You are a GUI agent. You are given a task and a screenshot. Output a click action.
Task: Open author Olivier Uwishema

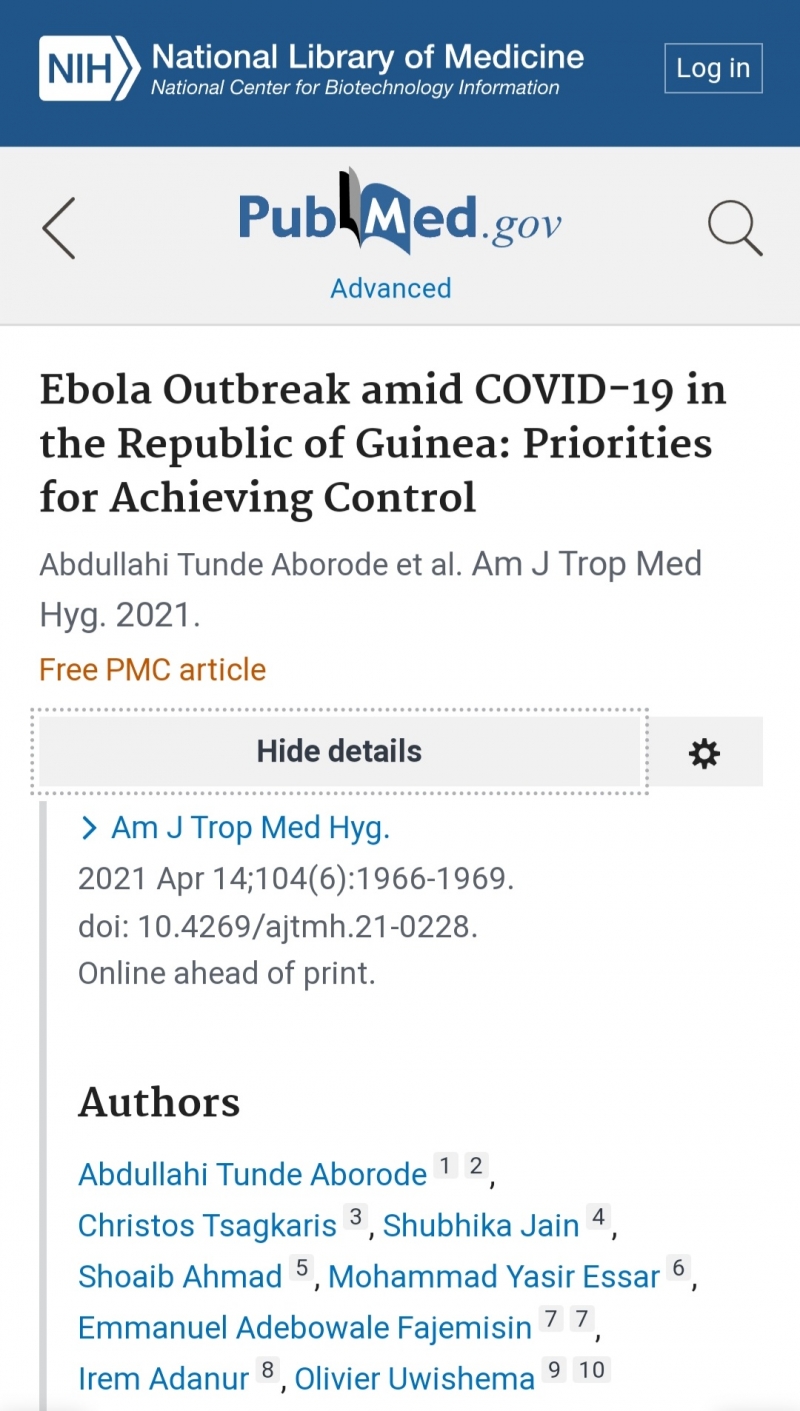pos(414,1379)
